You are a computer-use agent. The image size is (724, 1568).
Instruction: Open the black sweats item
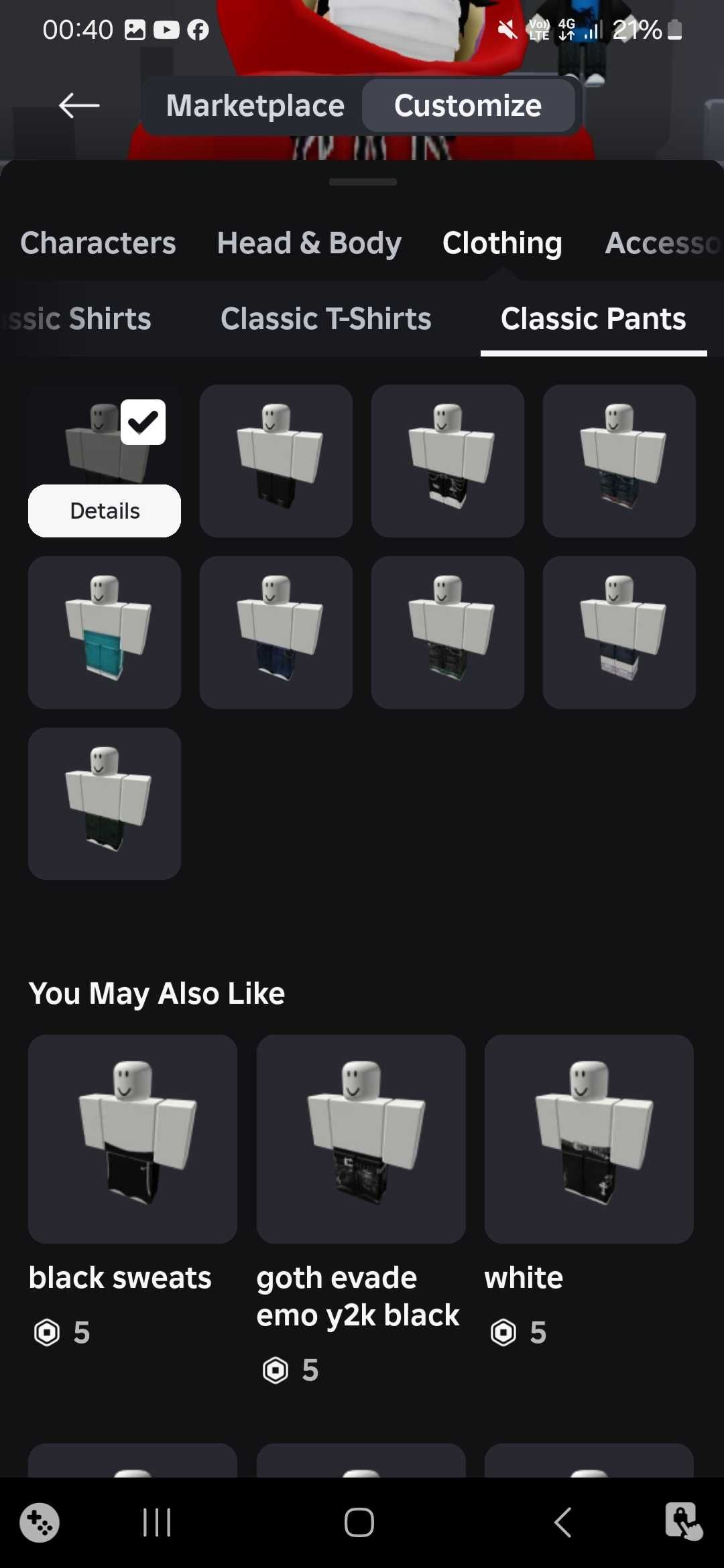tap(133, 1139)
